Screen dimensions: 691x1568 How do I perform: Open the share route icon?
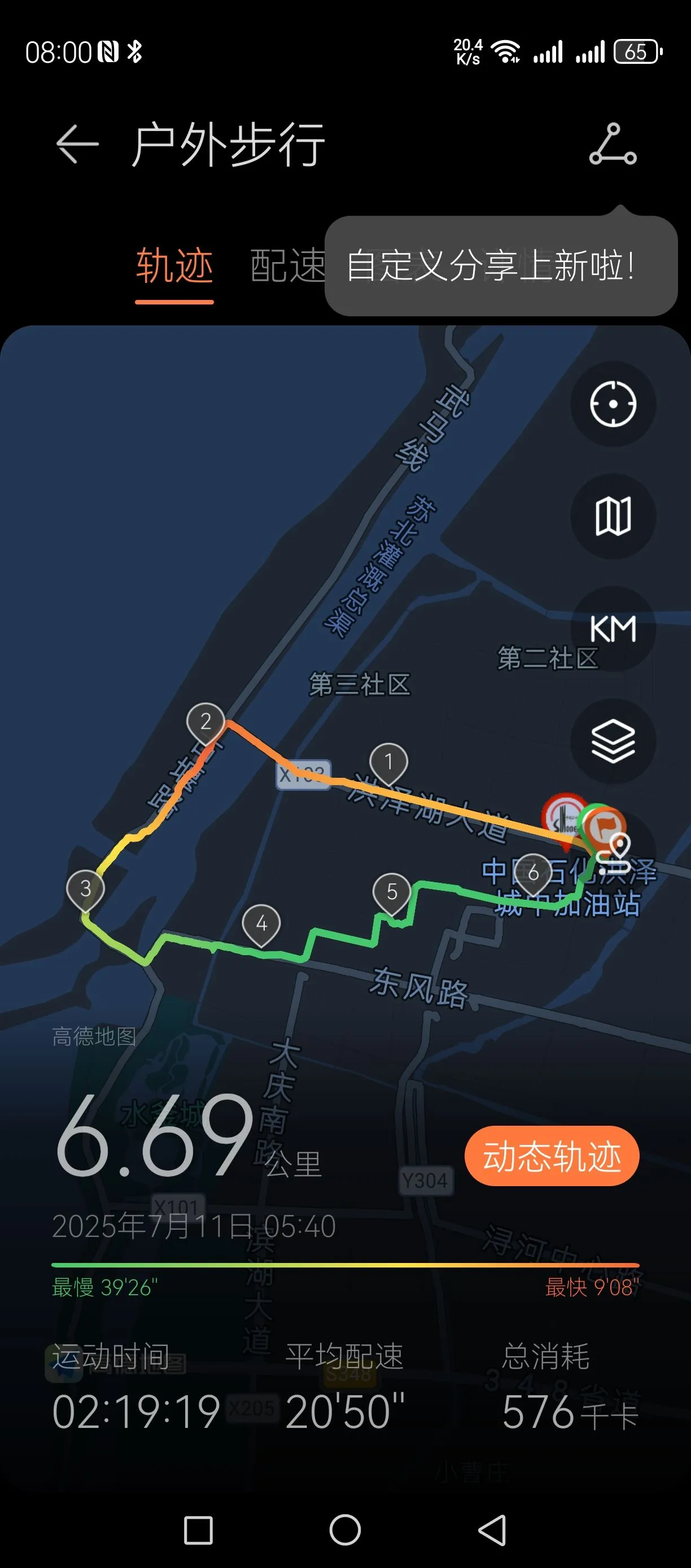tap(613, 144)
